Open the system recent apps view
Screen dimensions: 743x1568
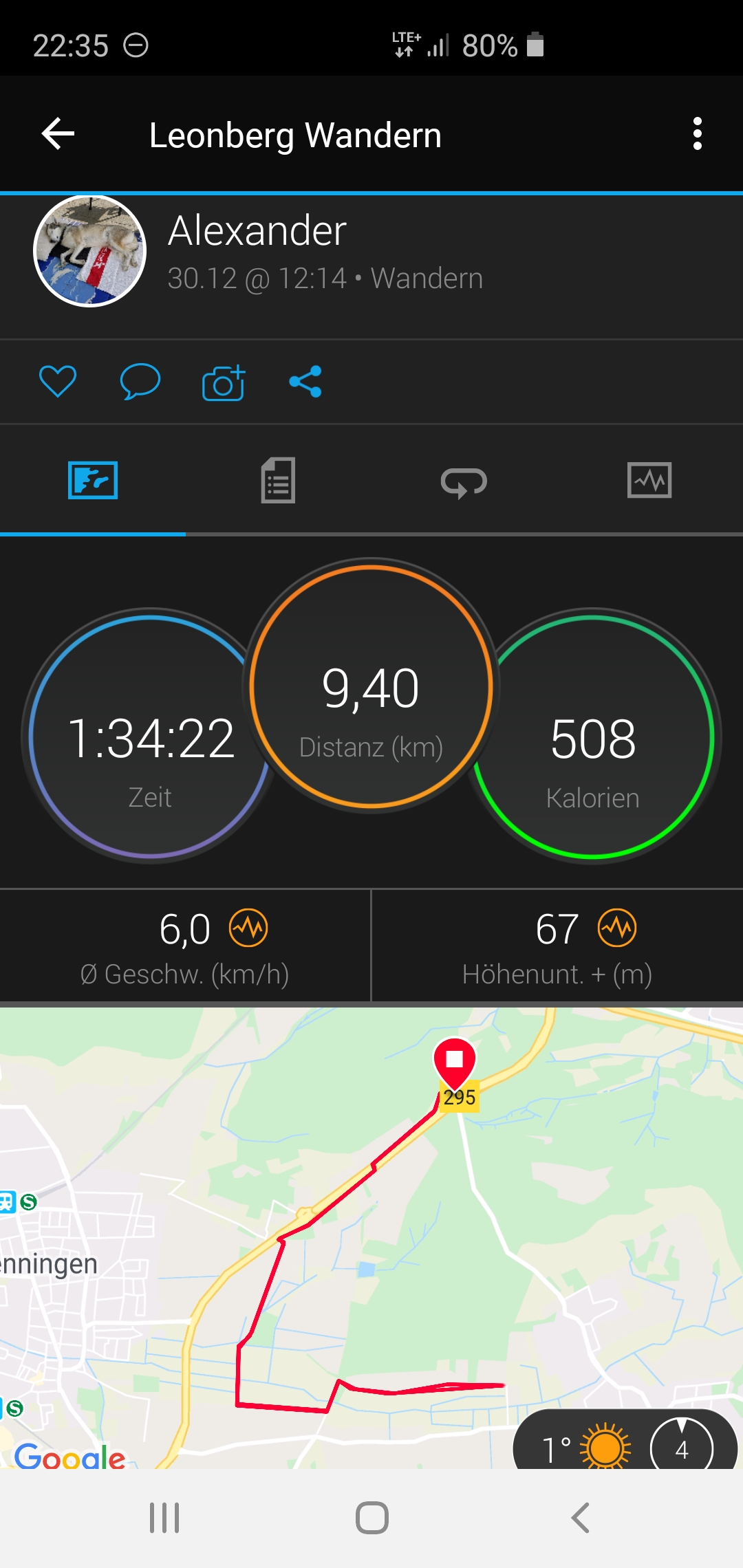pos(164,1518)
